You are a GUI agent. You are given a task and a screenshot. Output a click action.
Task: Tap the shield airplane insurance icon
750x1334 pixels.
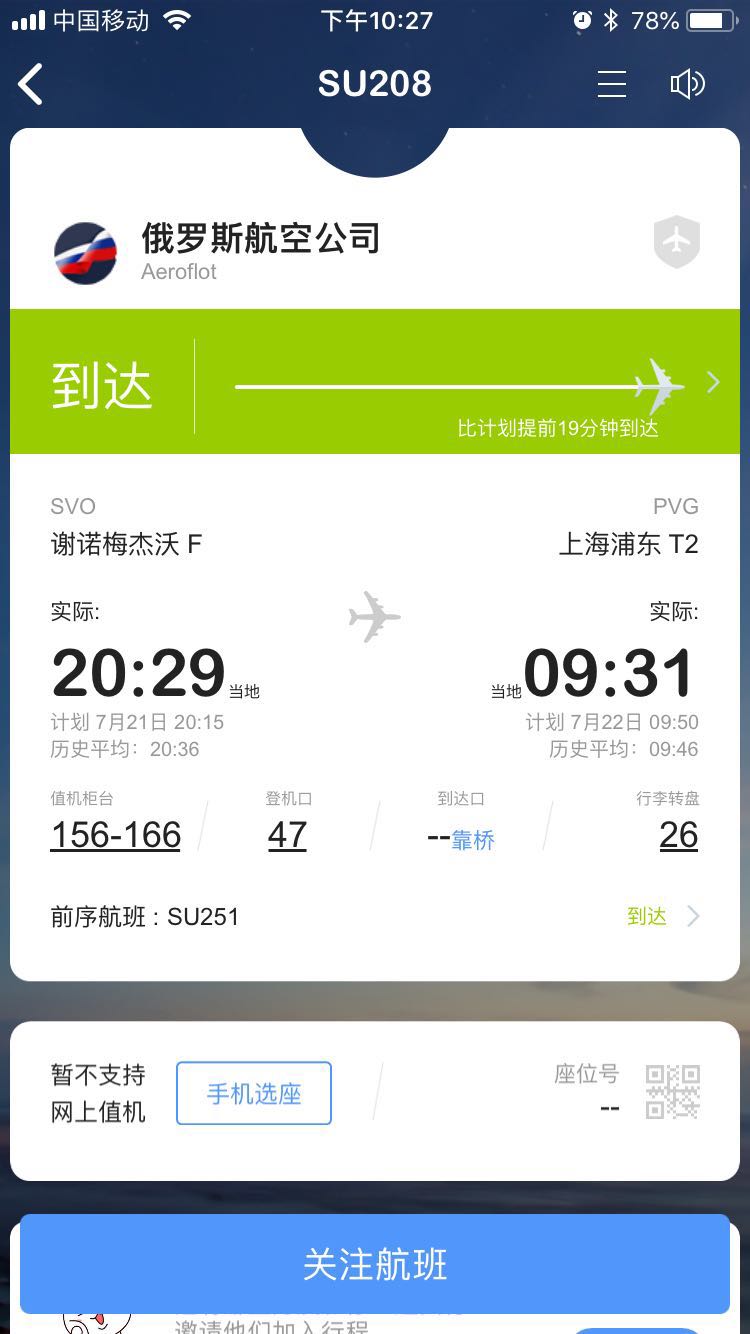point(676,241)
